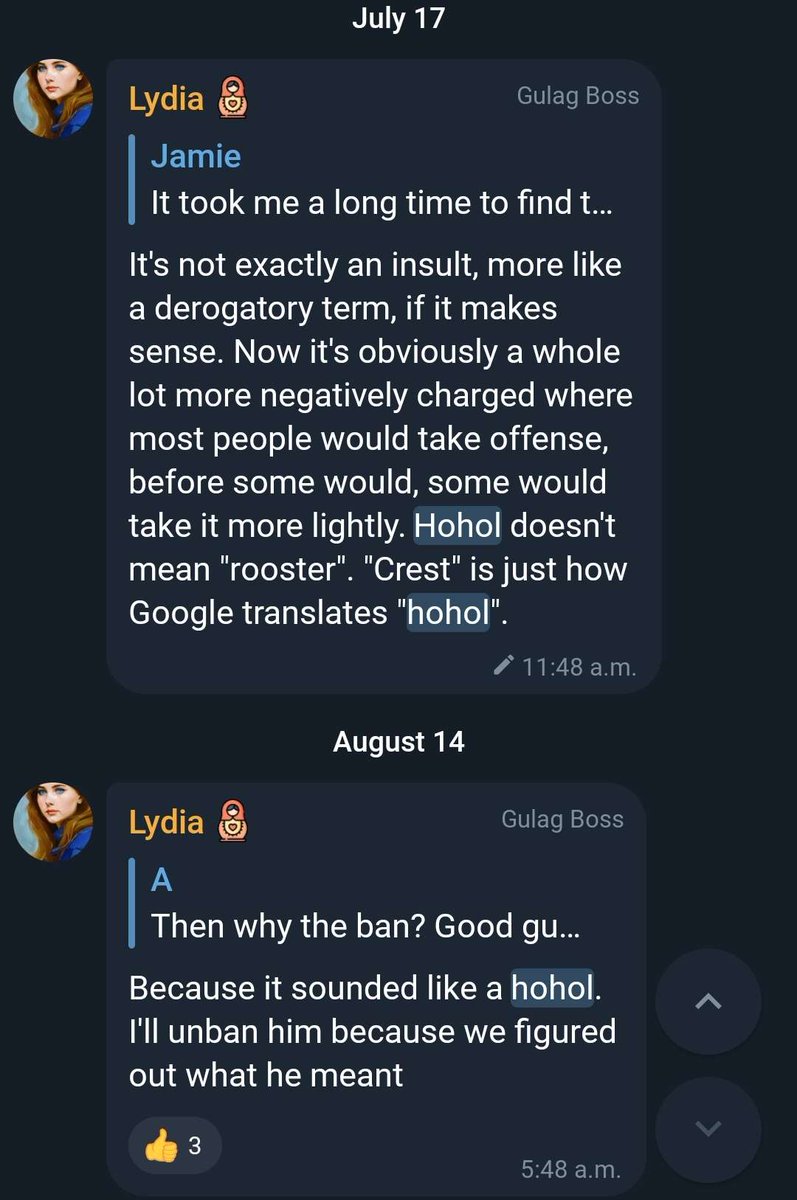
Task: Tap Lydia's name on the July 17 message
Action: point(166,98)
